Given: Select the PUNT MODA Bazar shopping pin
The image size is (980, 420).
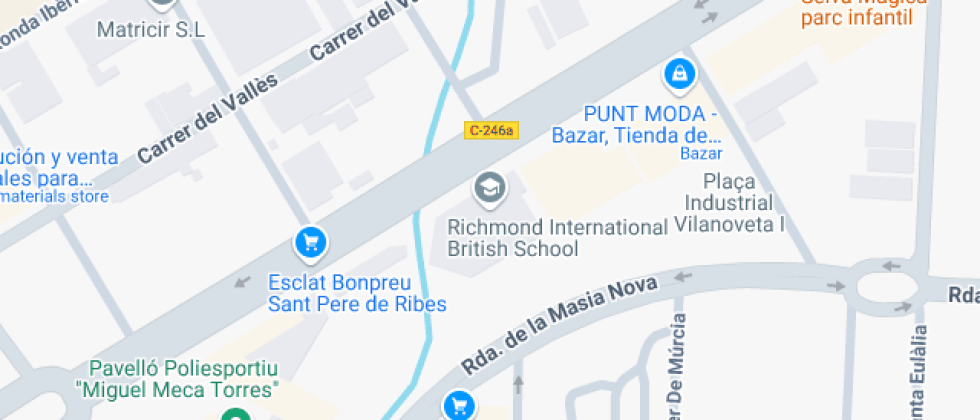Looking at the screenshot, I should [x=679, y=73].
